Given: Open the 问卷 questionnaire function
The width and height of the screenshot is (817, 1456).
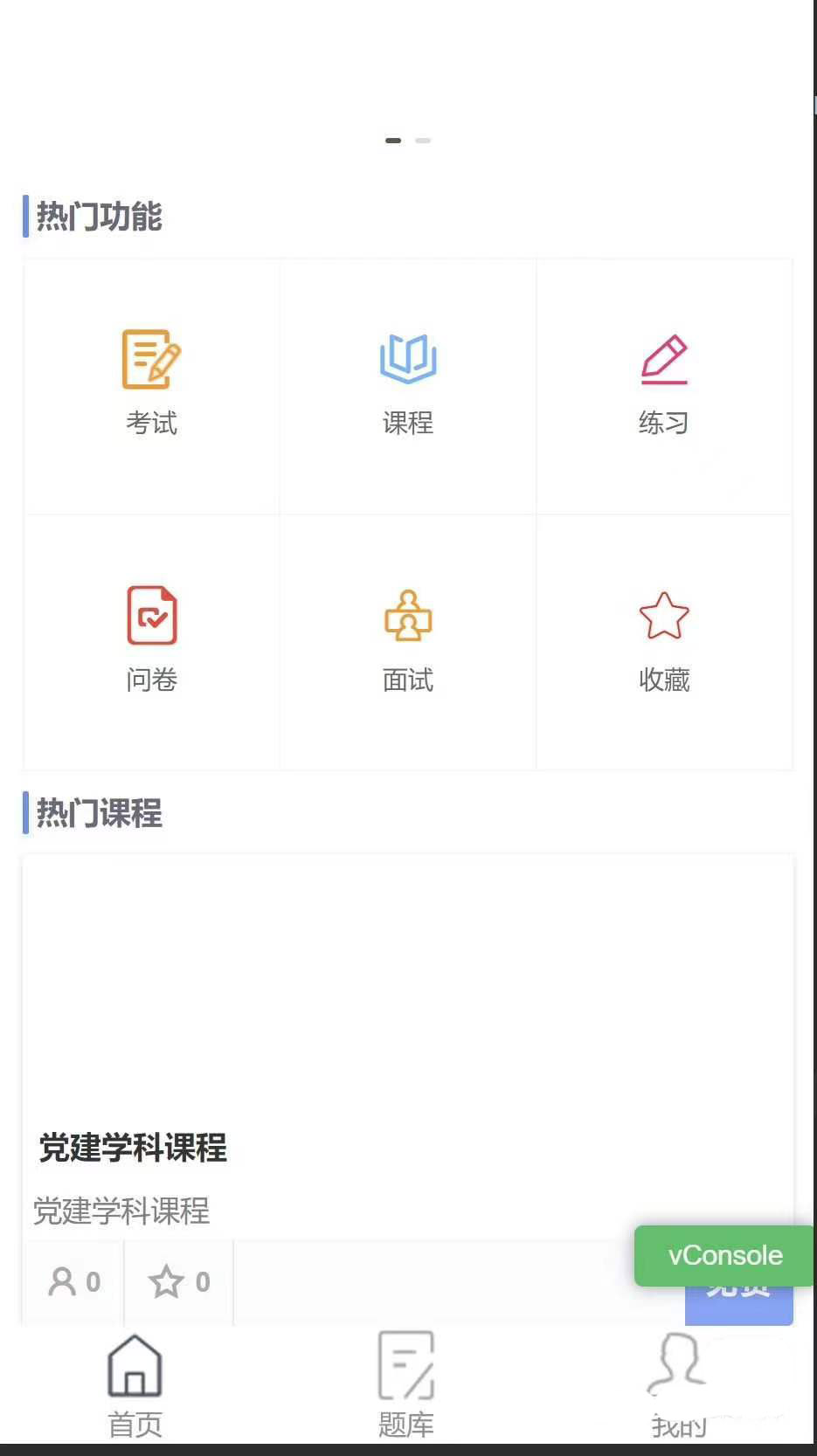Looking at the screenshot, I should (x=151, y=638).
